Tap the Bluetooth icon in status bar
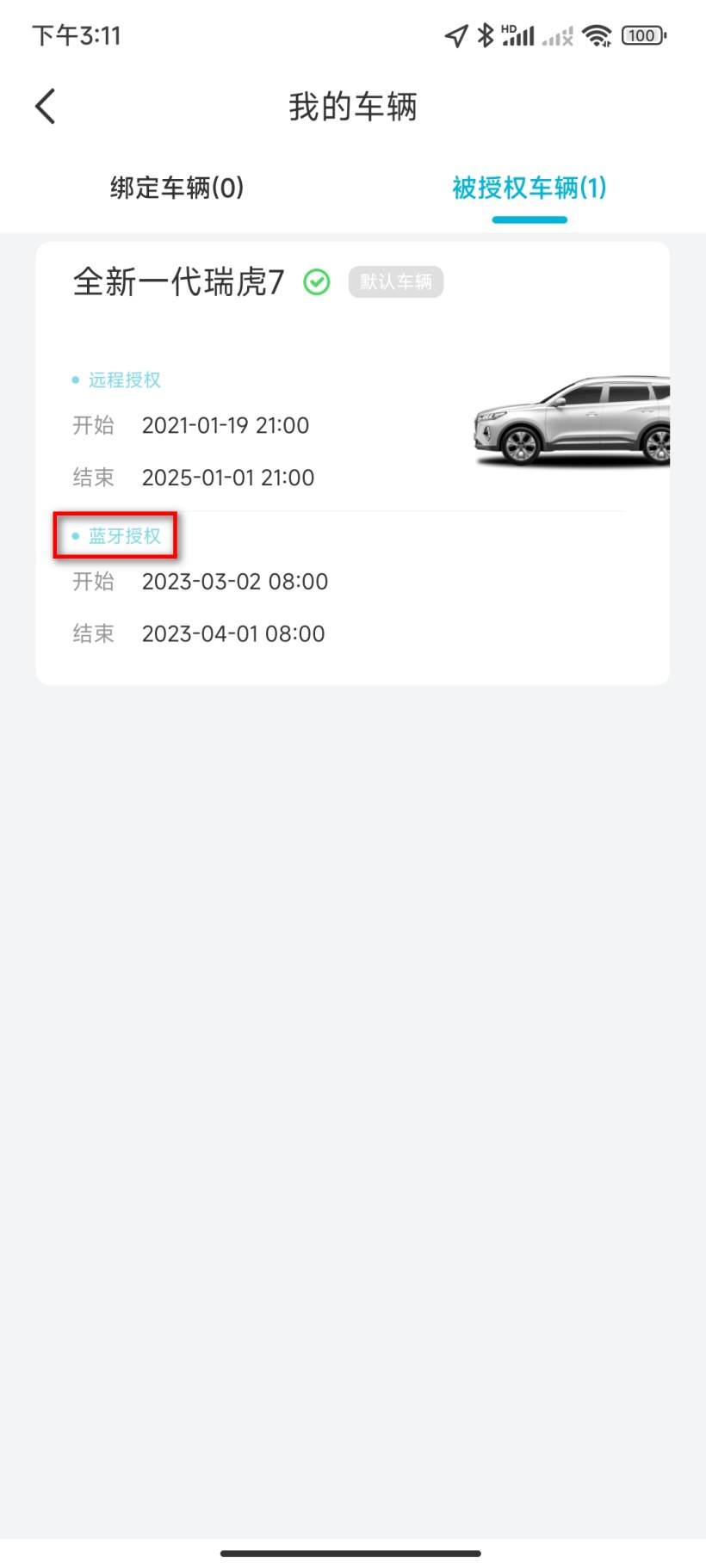Screen dimensions: 706x1568 [x=484, y=35]
